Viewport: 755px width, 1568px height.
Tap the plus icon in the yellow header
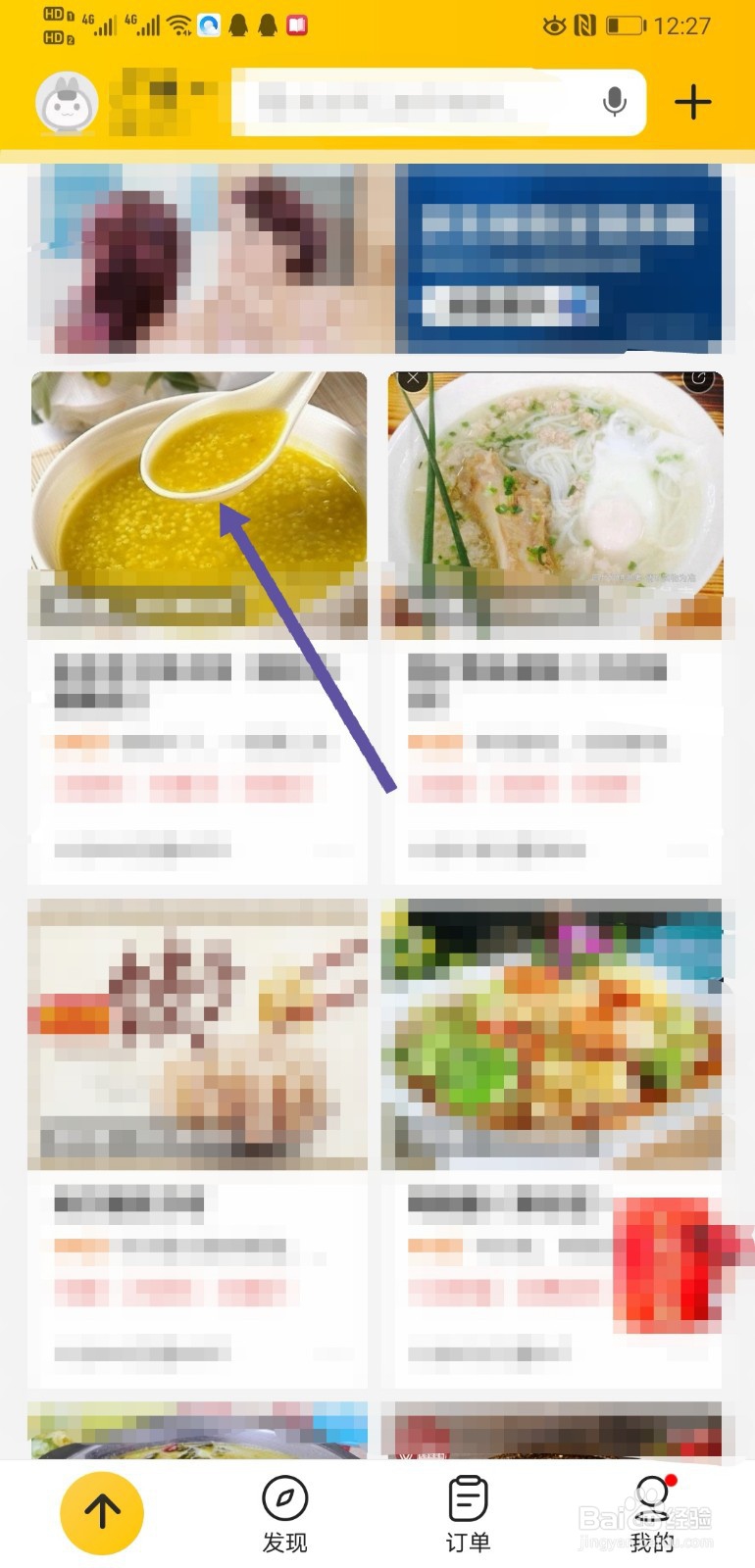click(693, 100)
